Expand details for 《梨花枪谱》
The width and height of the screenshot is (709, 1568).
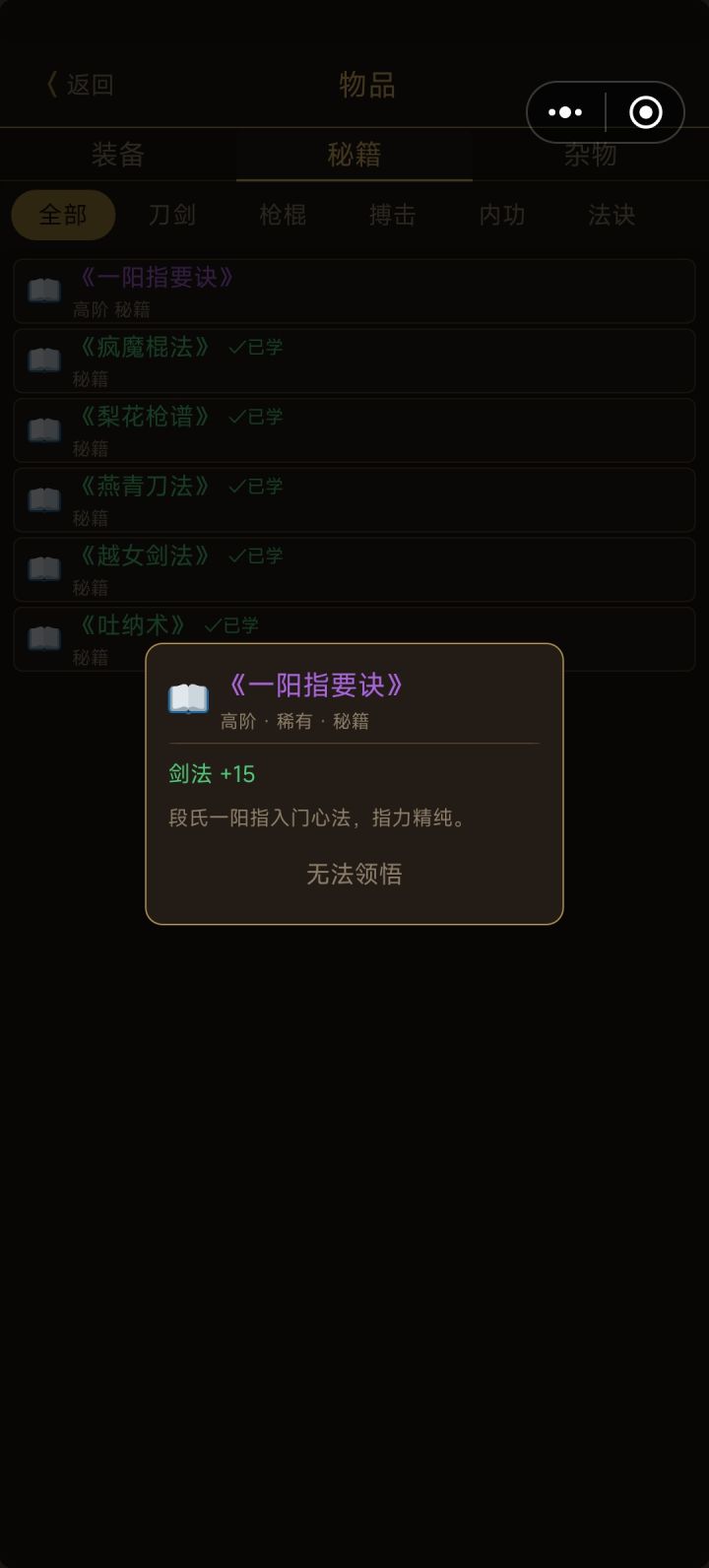354,429
